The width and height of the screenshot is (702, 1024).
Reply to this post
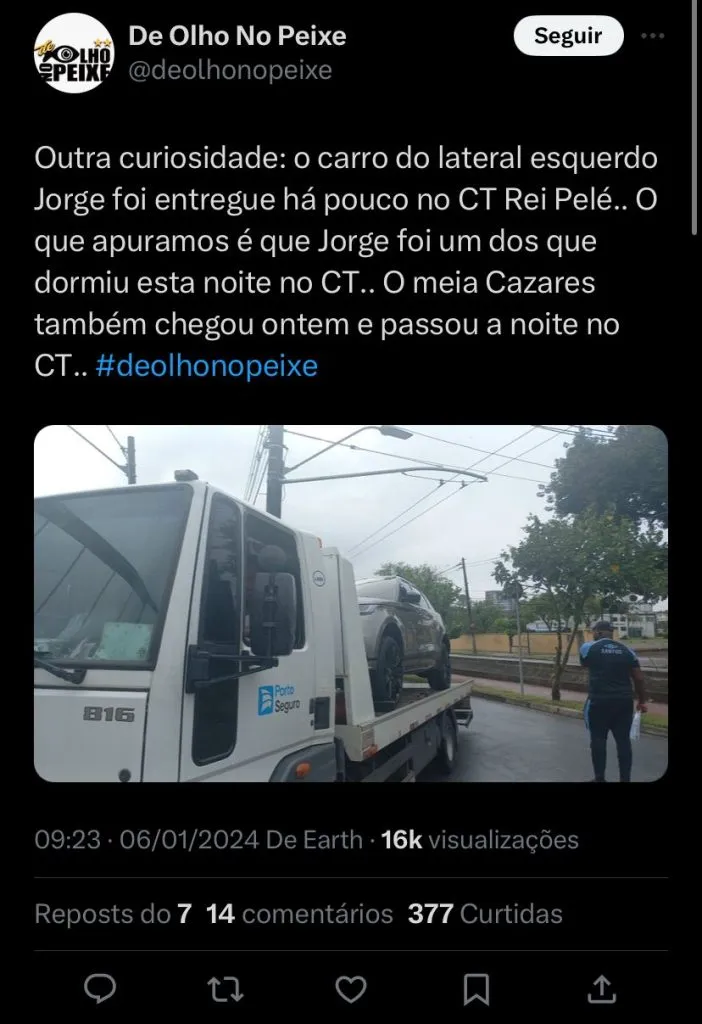[100, 989]
